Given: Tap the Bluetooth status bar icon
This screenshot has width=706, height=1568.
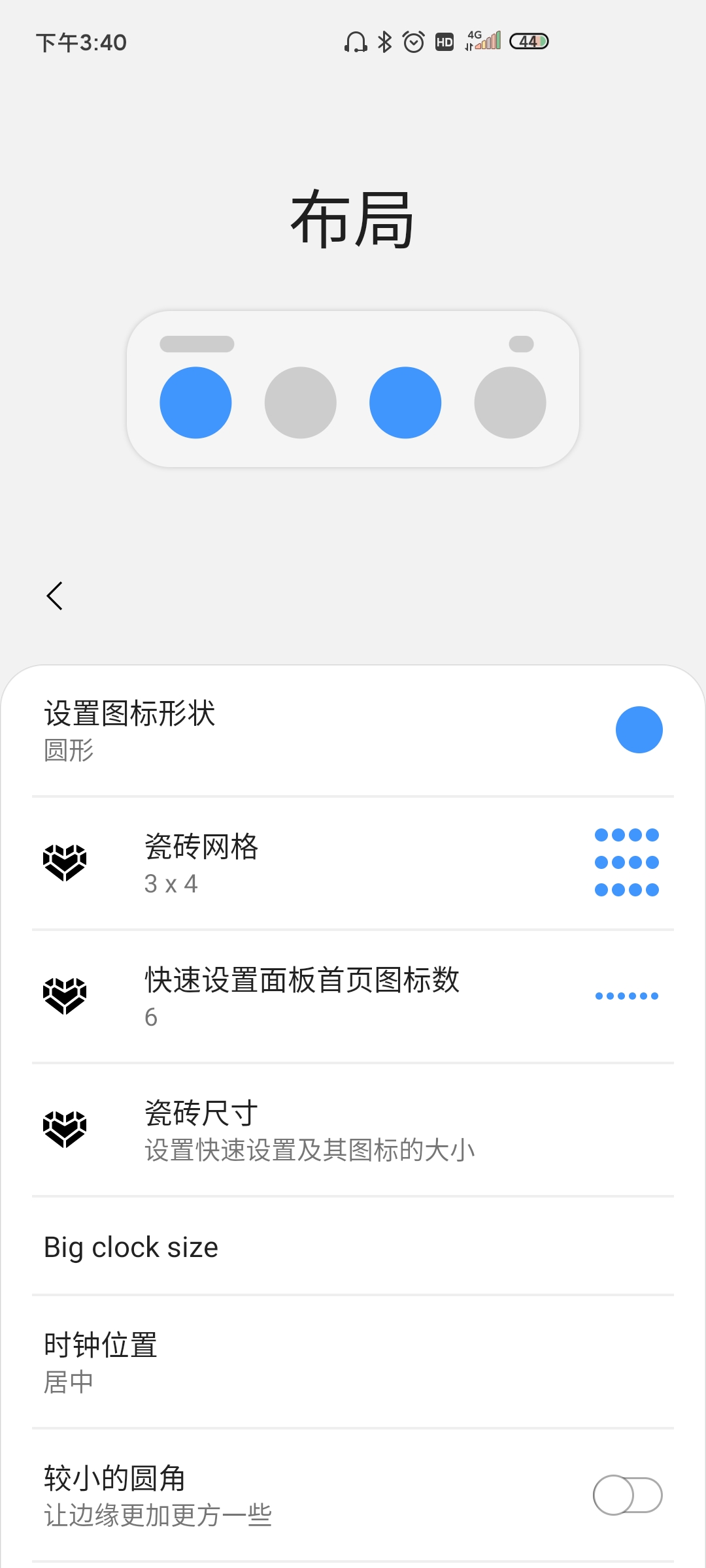Looking at the screenshot, I should [383, 42].
